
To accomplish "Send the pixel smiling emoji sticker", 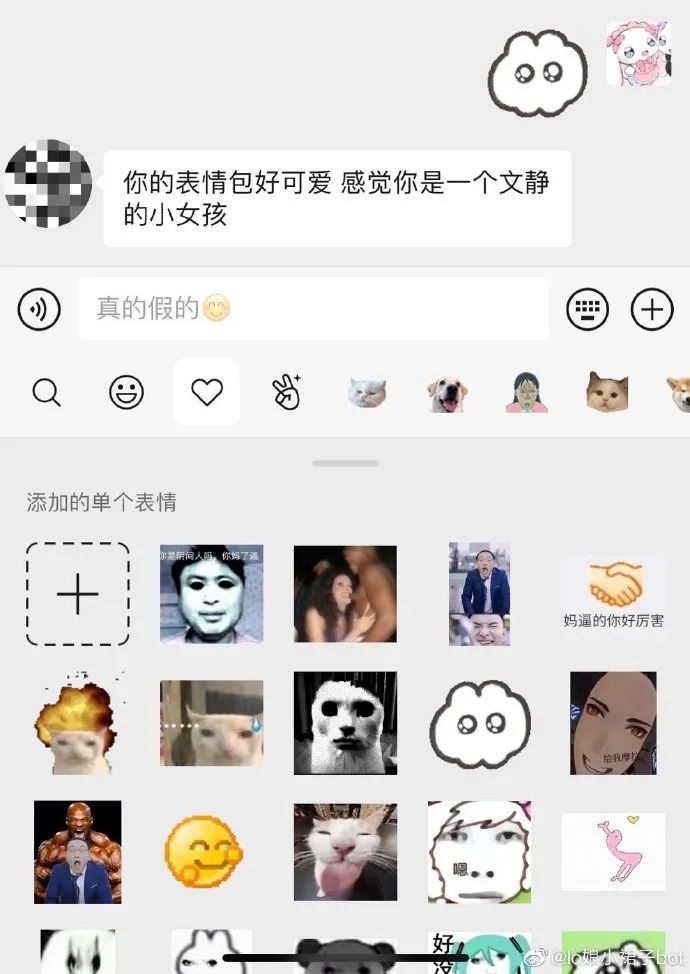I will coord(204,851).
